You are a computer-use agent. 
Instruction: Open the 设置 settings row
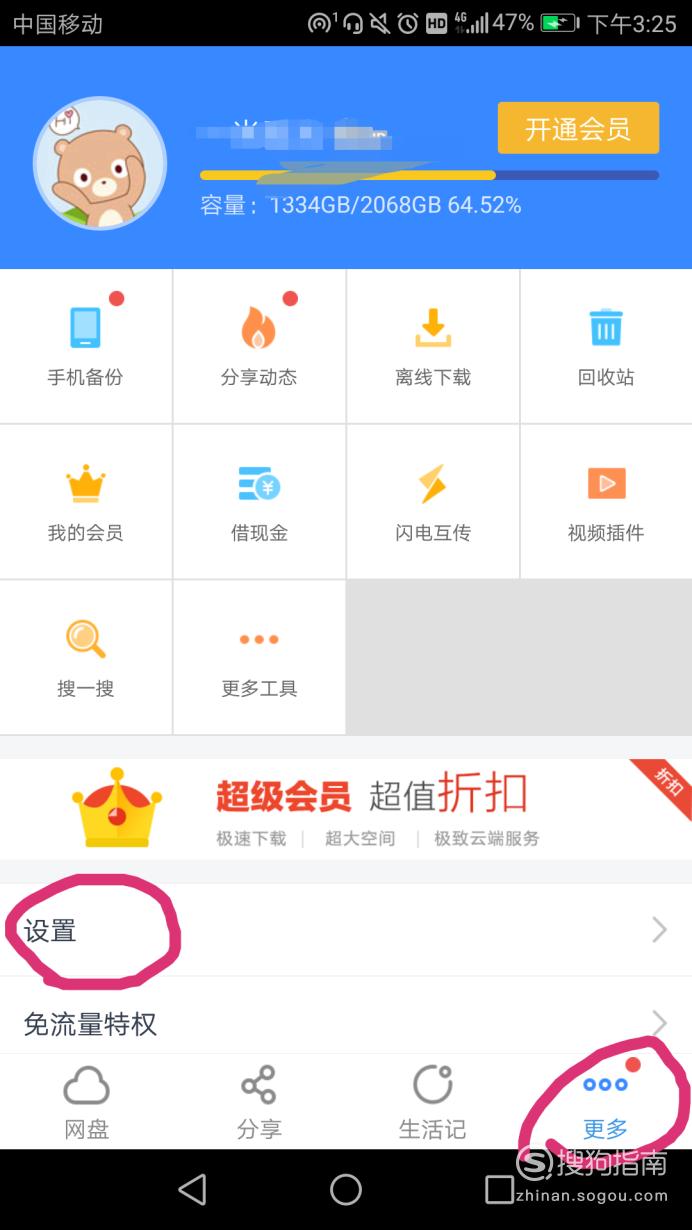click(x=346, y=930)
